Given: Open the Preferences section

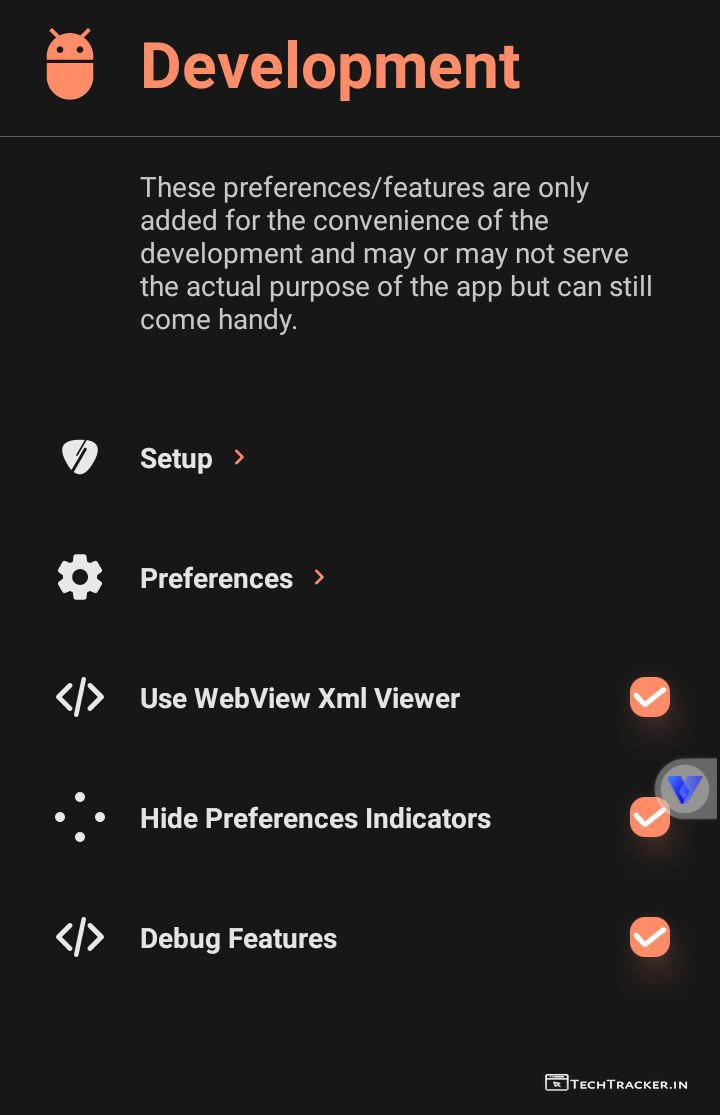Looking at the screenshot, I should [x=217, y=578].
